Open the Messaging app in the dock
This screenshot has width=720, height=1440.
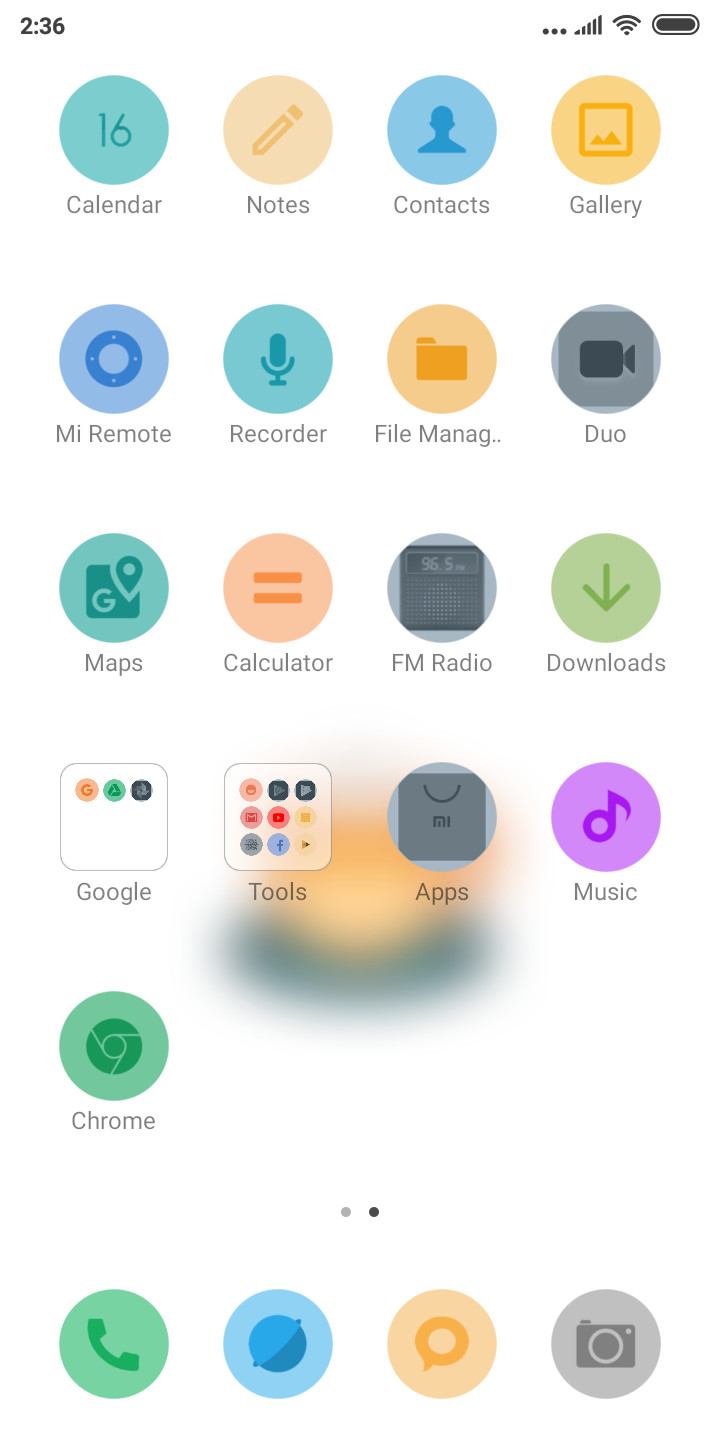click(x=442, y=1344)
